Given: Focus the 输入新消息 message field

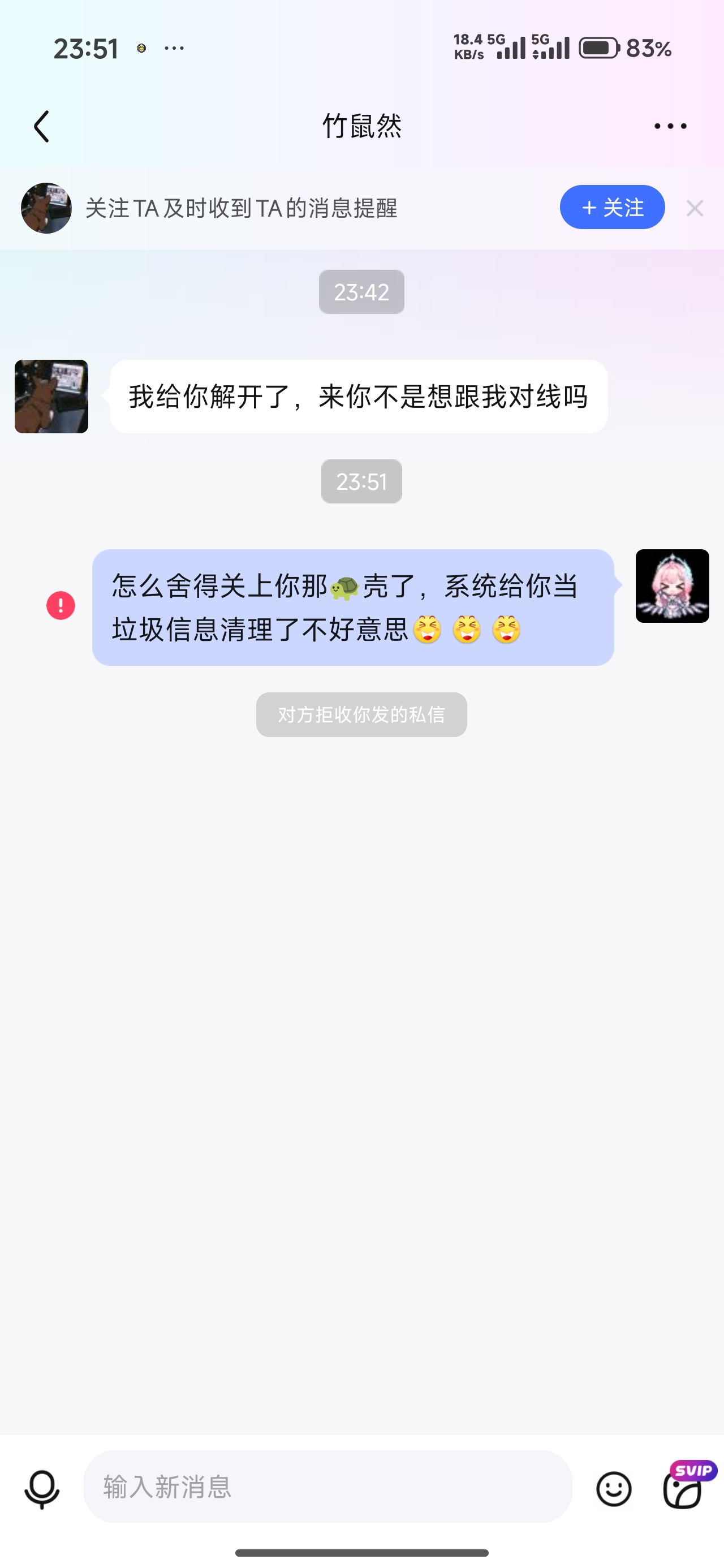Looking at the screenshot, I should point(327,1487).
